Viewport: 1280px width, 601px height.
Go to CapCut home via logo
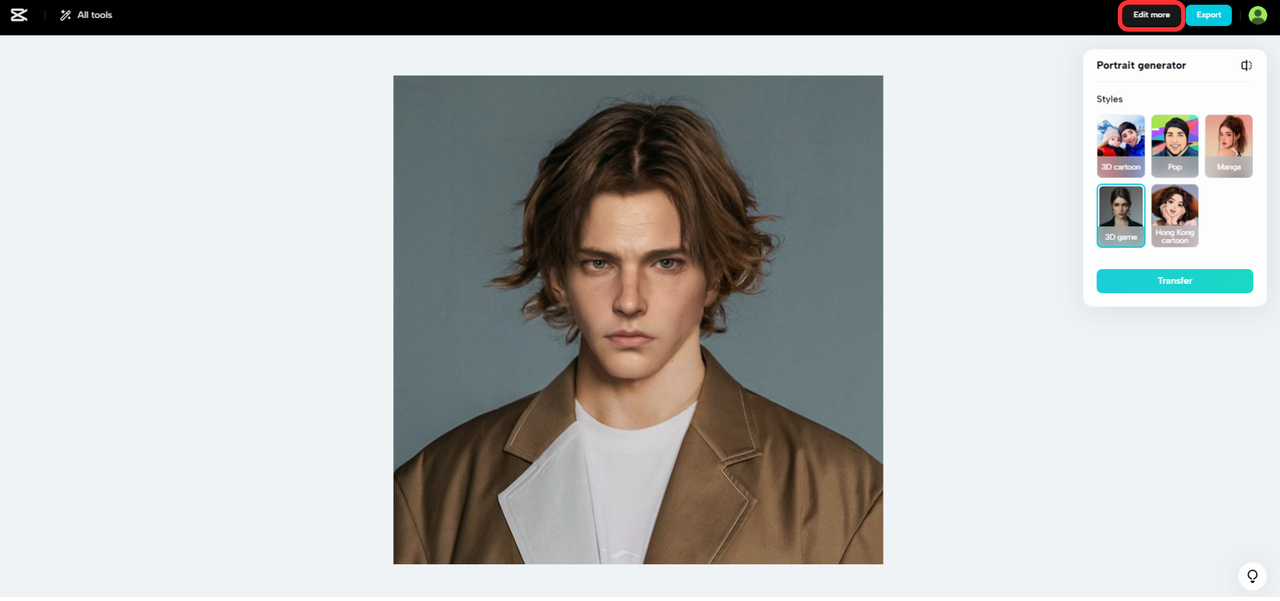click(x=19, y=15)
